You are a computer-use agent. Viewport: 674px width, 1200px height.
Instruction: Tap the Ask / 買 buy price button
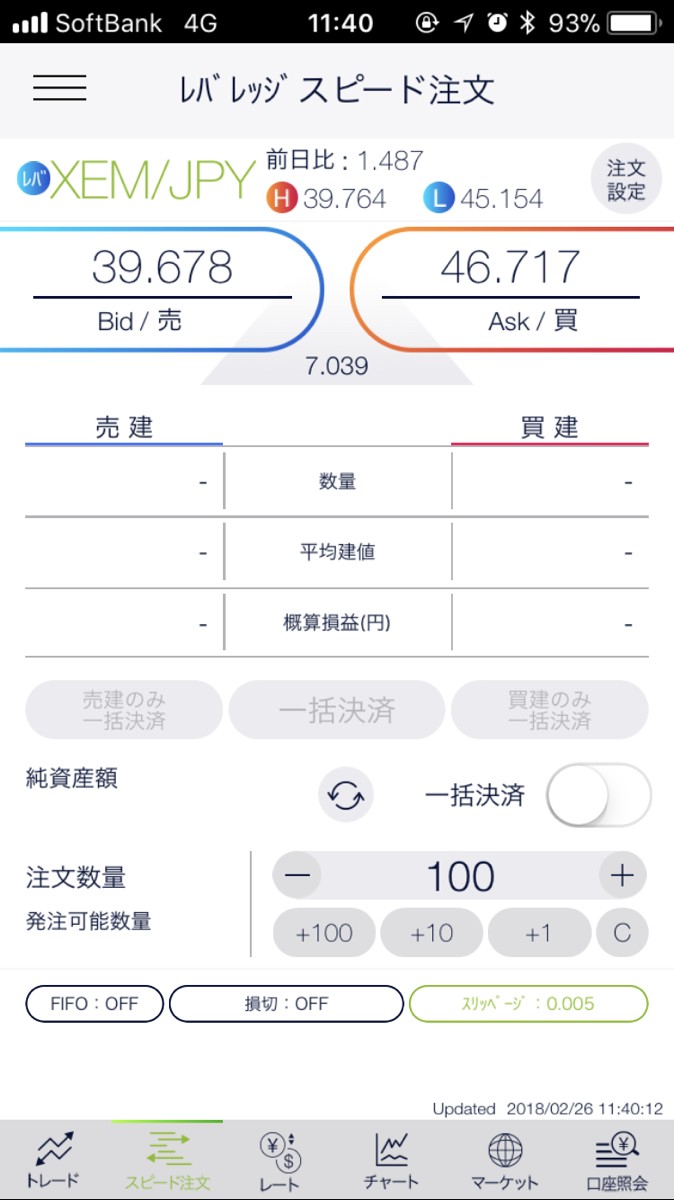512,289
